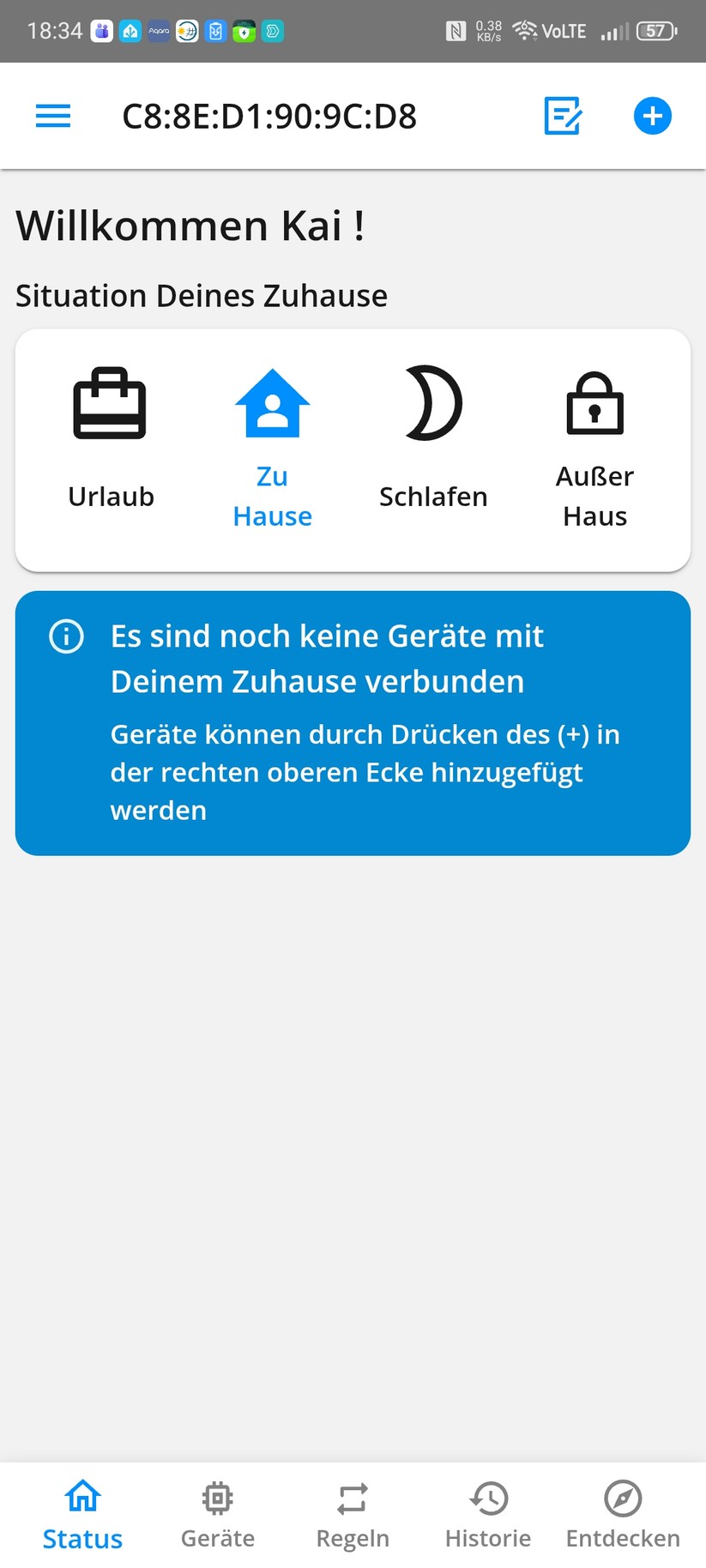The width and height of the screenshot is (706, 1568).
Task: Tap the Geräte chip icon
Action: (x=217, y=1493)
